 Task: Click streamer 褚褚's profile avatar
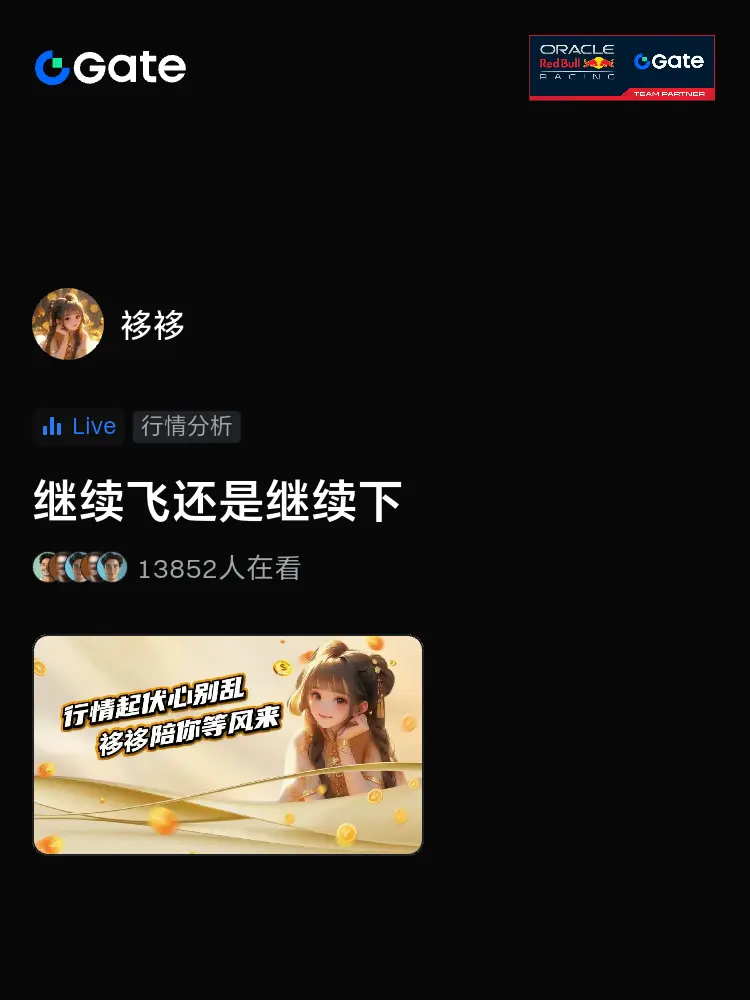click(x=67, y=324)
